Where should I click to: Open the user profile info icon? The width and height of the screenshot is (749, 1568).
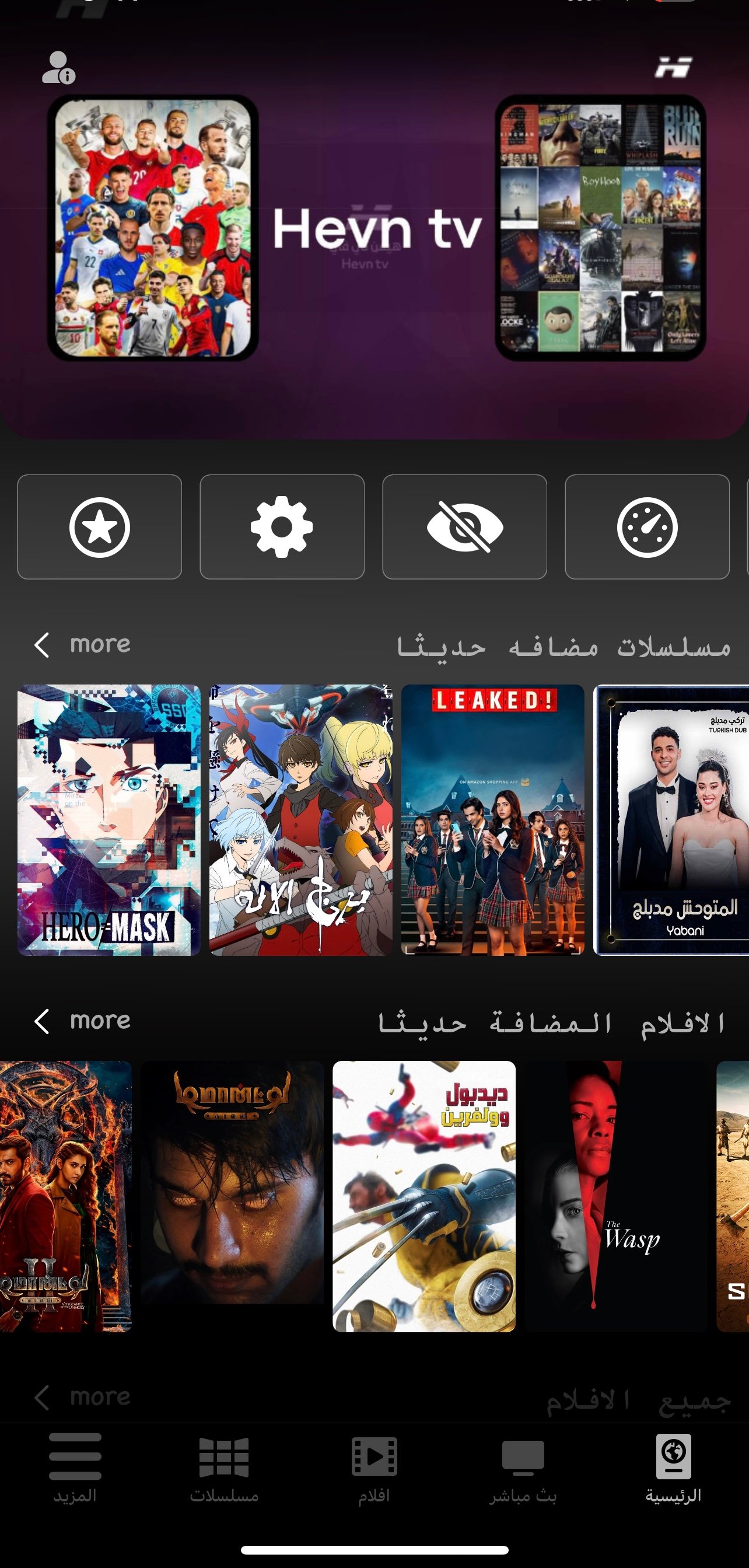tap(58, 68)
